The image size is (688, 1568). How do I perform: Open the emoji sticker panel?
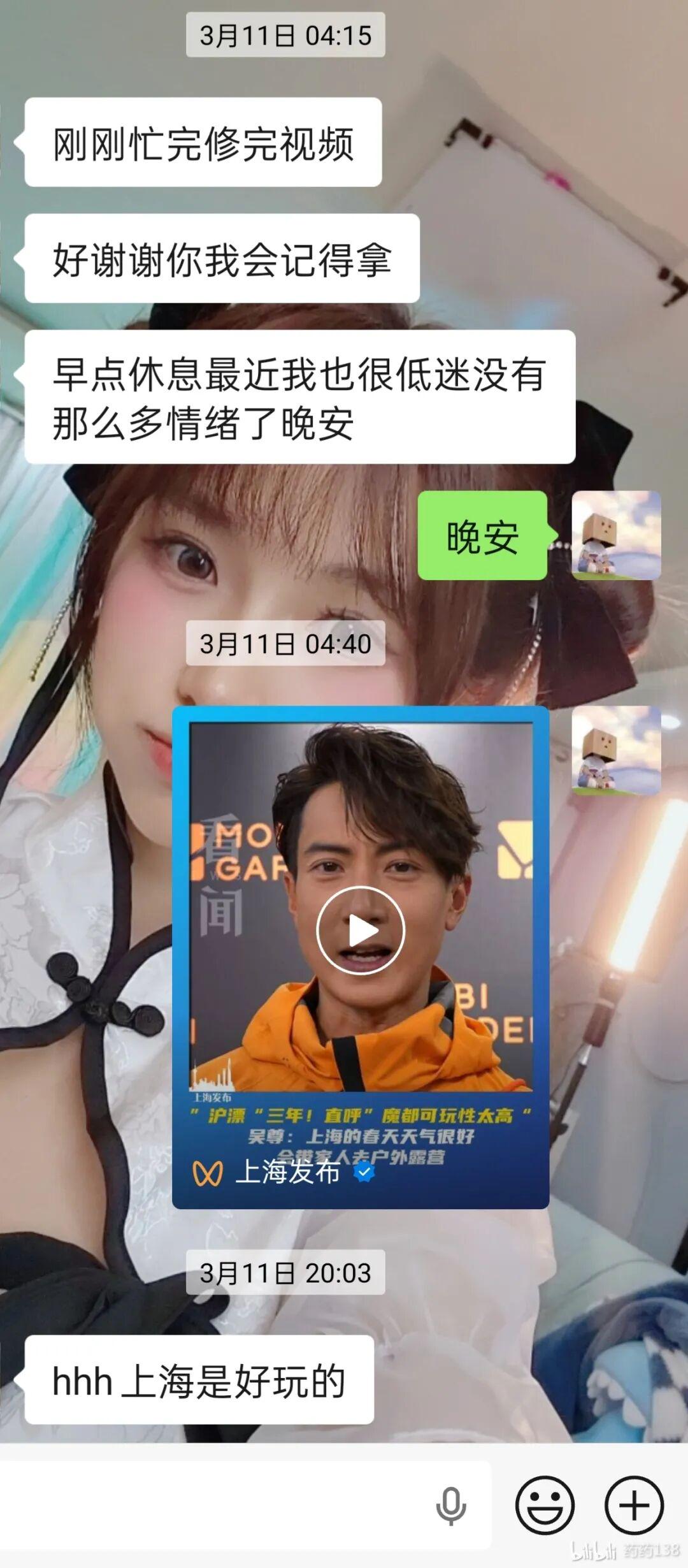[x=545, y=1506]
